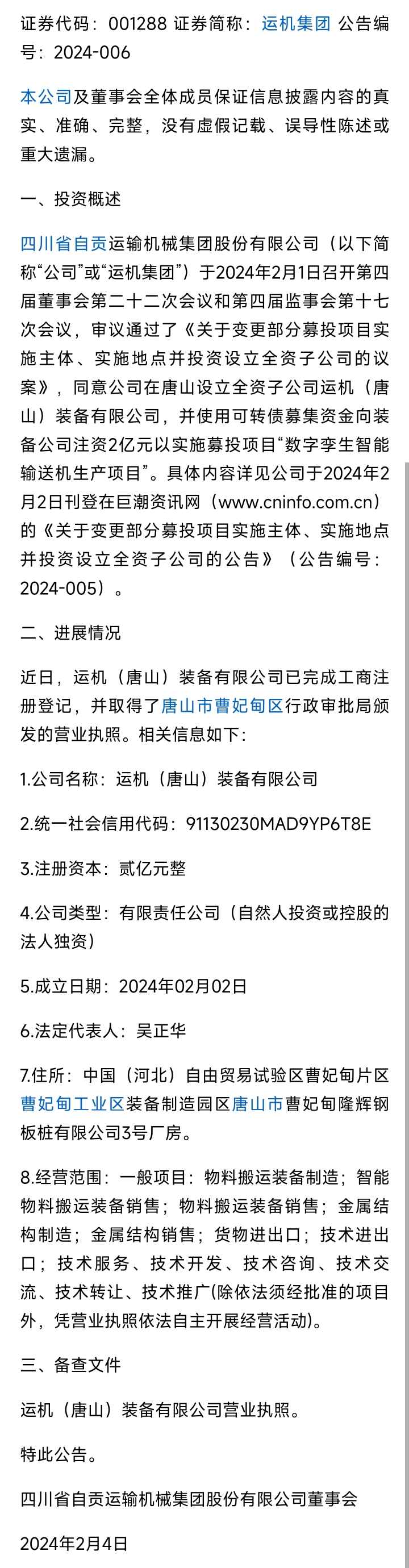This screenshot has height=1568, width=409.
Task: Tap the 唐山市 link in the address
Action: pos(257,1103)
